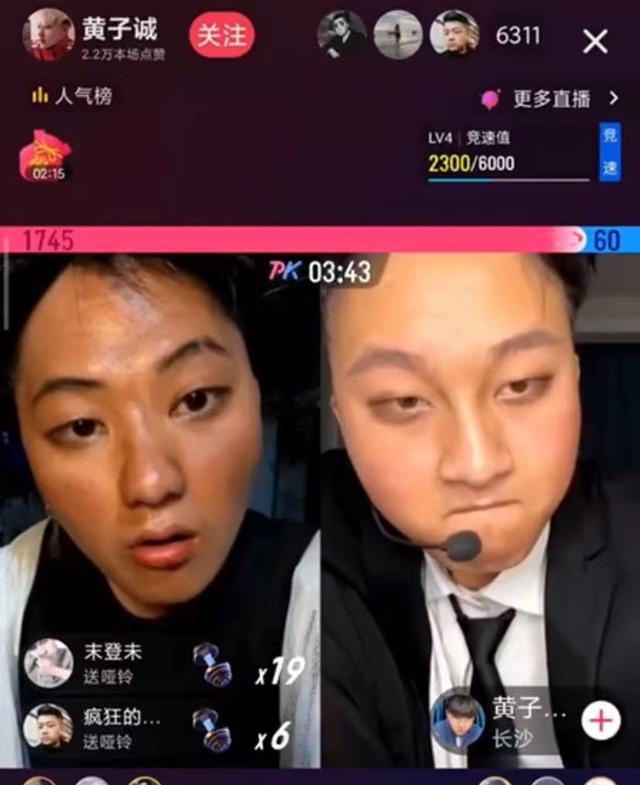Open 末登未 gift sender profile
Image resolution: width=640 pixels, height=785 pixels.
[x=49, y=662]
